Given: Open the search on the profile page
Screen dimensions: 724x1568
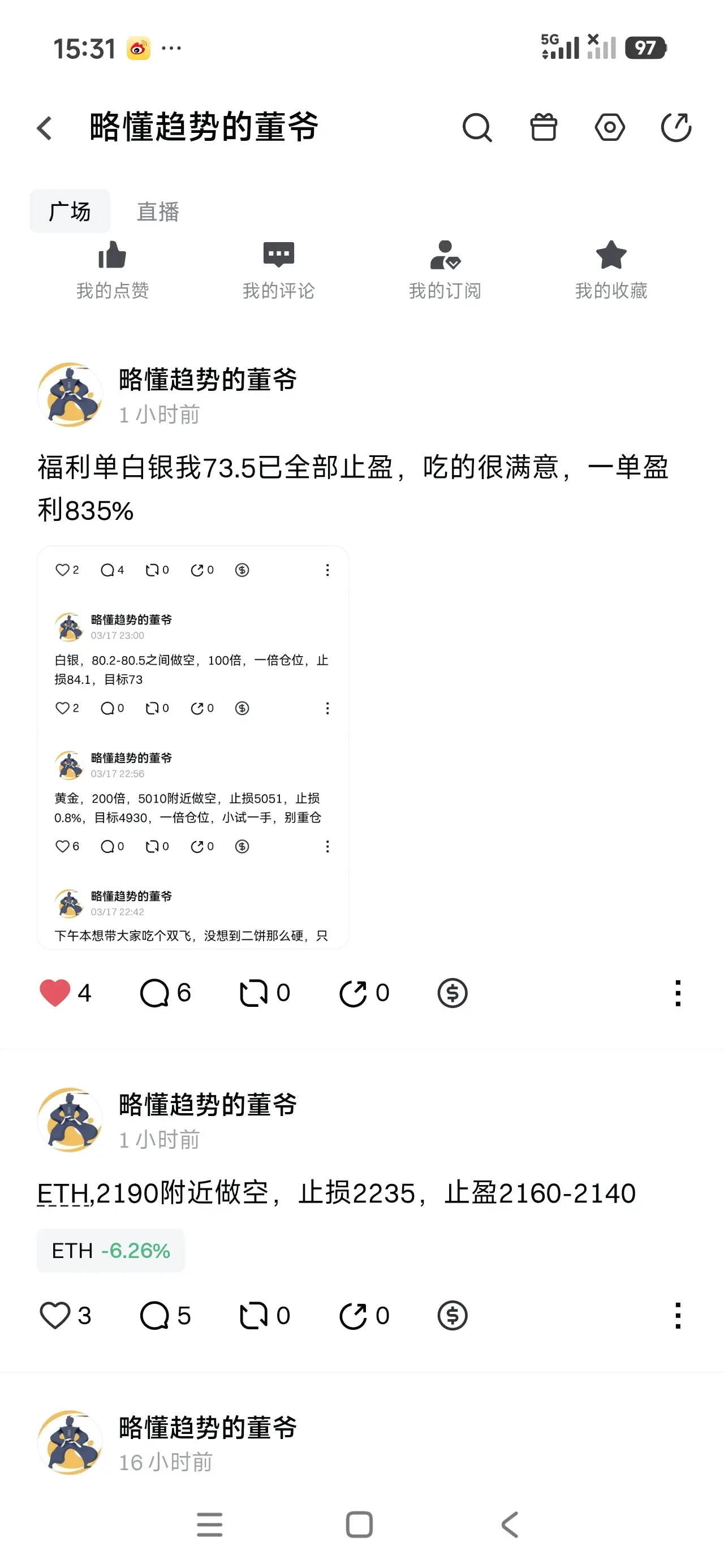Looking at the screenshot, I should [477, 128].
